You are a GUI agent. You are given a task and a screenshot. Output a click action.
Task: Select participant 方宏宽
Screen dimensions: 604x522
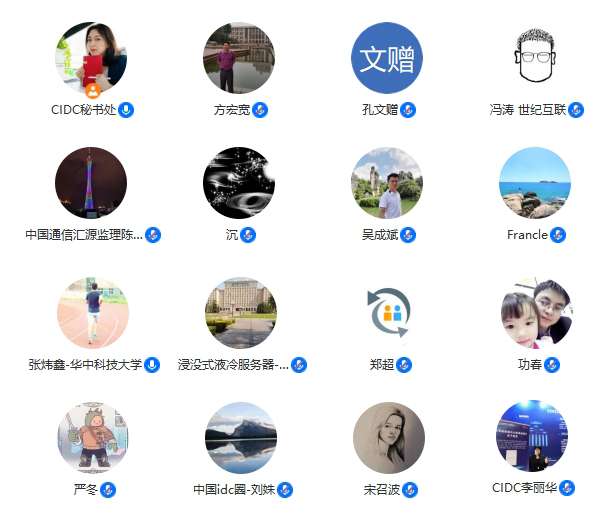click(239, 58)
